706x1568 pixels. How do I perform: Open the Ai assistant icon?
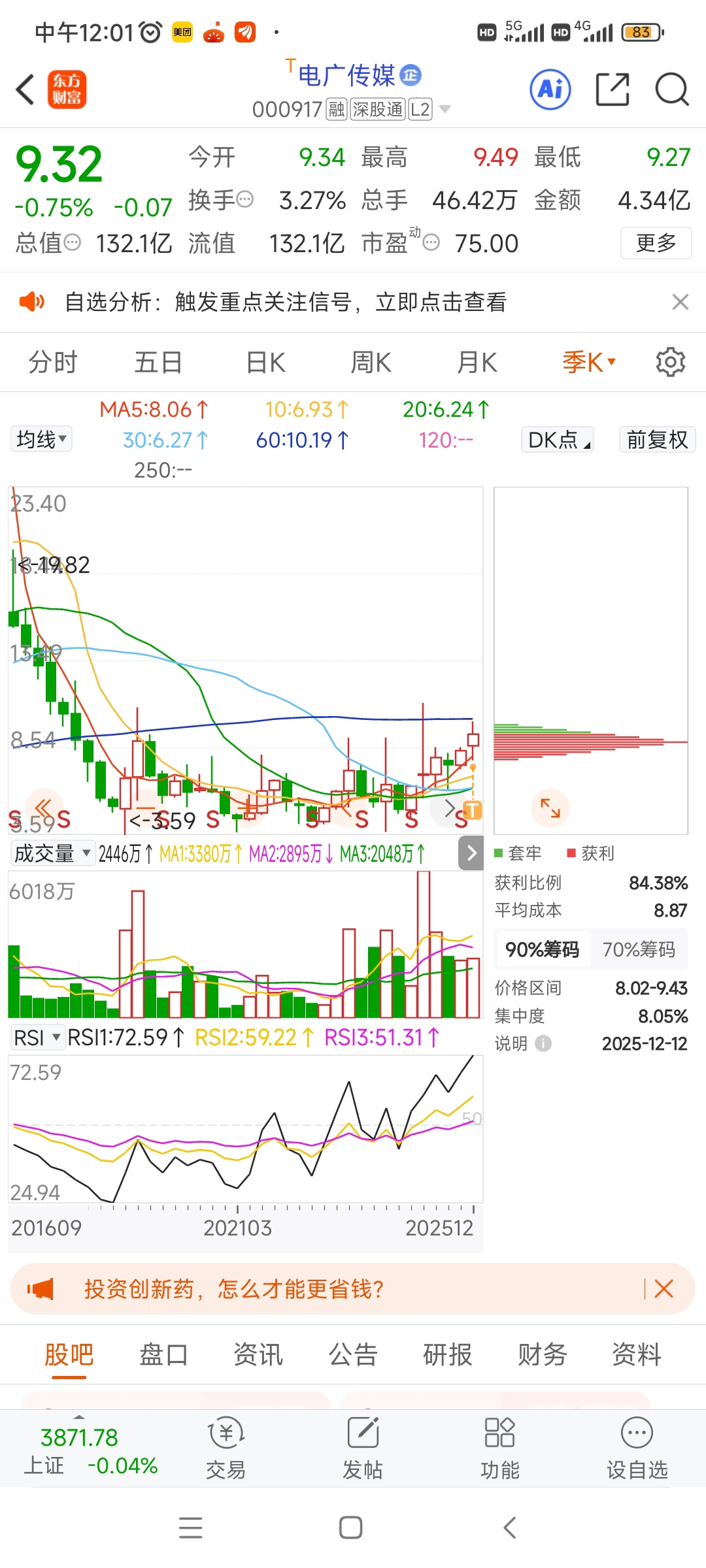click(x=550, y=90)
